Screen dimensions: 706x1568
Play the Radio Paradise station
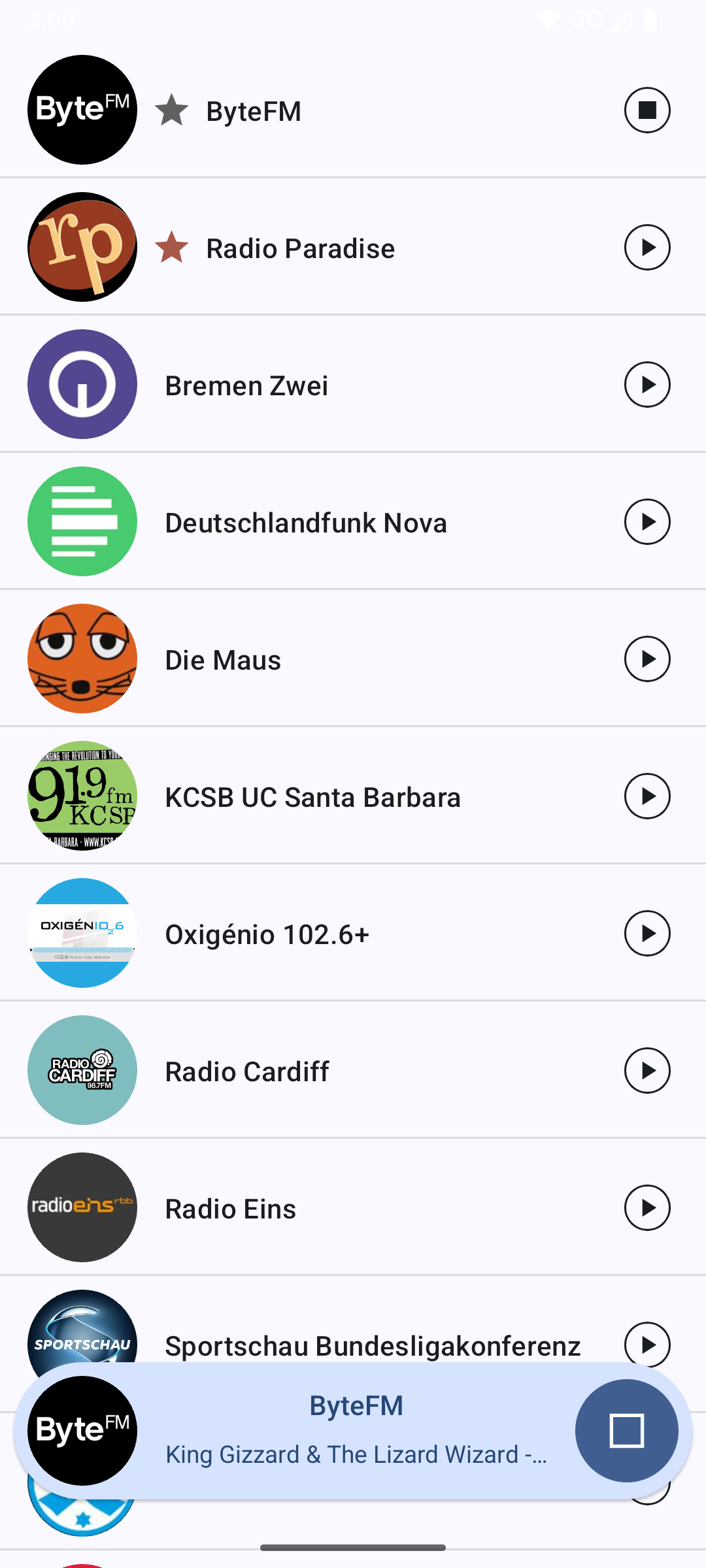(x=647, y=248)
